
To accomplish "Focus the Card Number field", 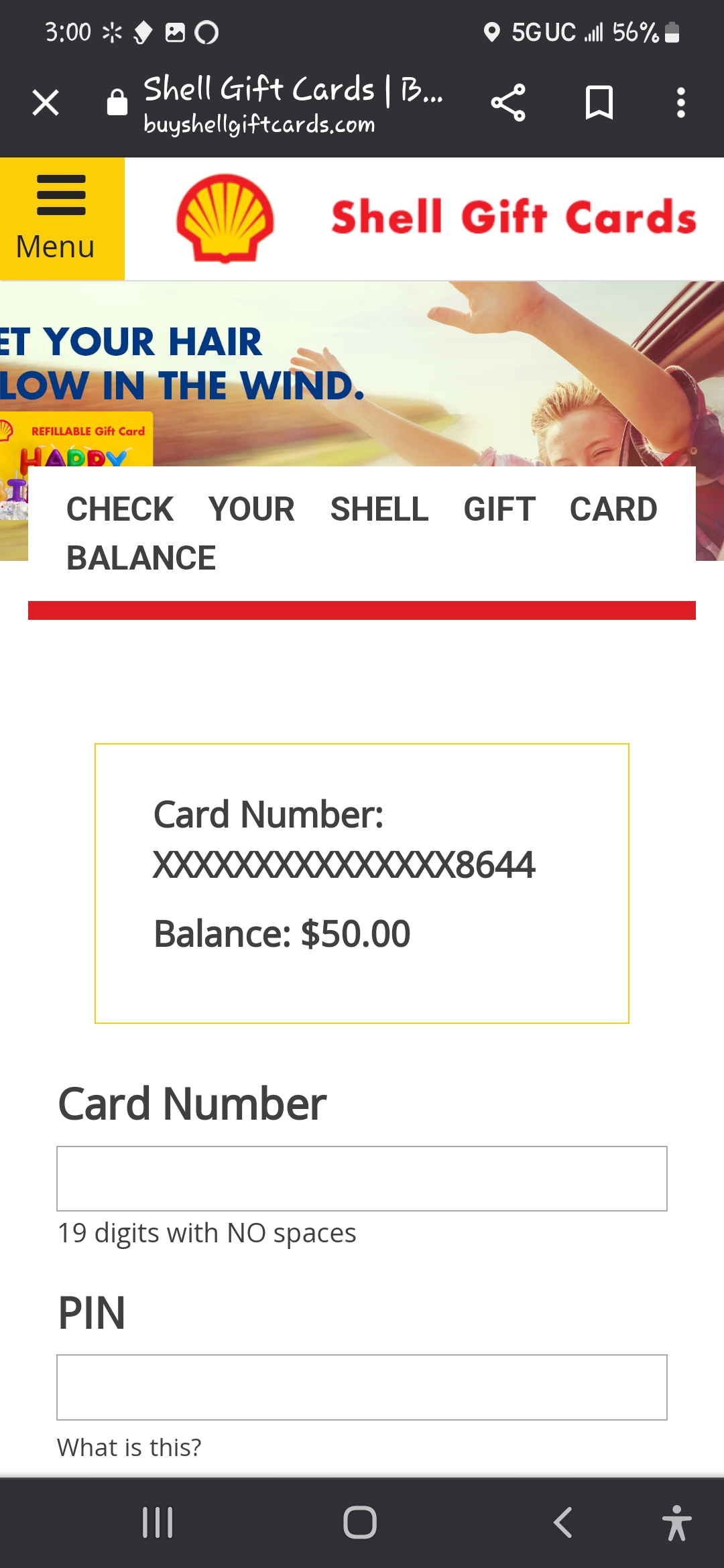I will pos(362,1179).
